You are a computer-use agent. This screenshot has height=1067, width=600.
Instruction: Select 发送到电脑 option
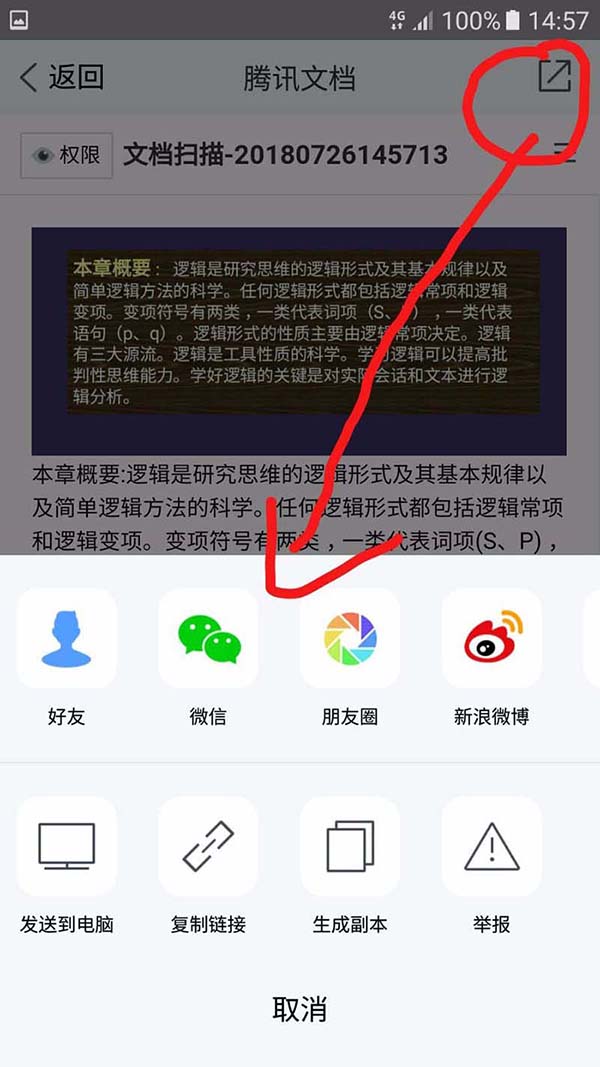coord(67,848)
